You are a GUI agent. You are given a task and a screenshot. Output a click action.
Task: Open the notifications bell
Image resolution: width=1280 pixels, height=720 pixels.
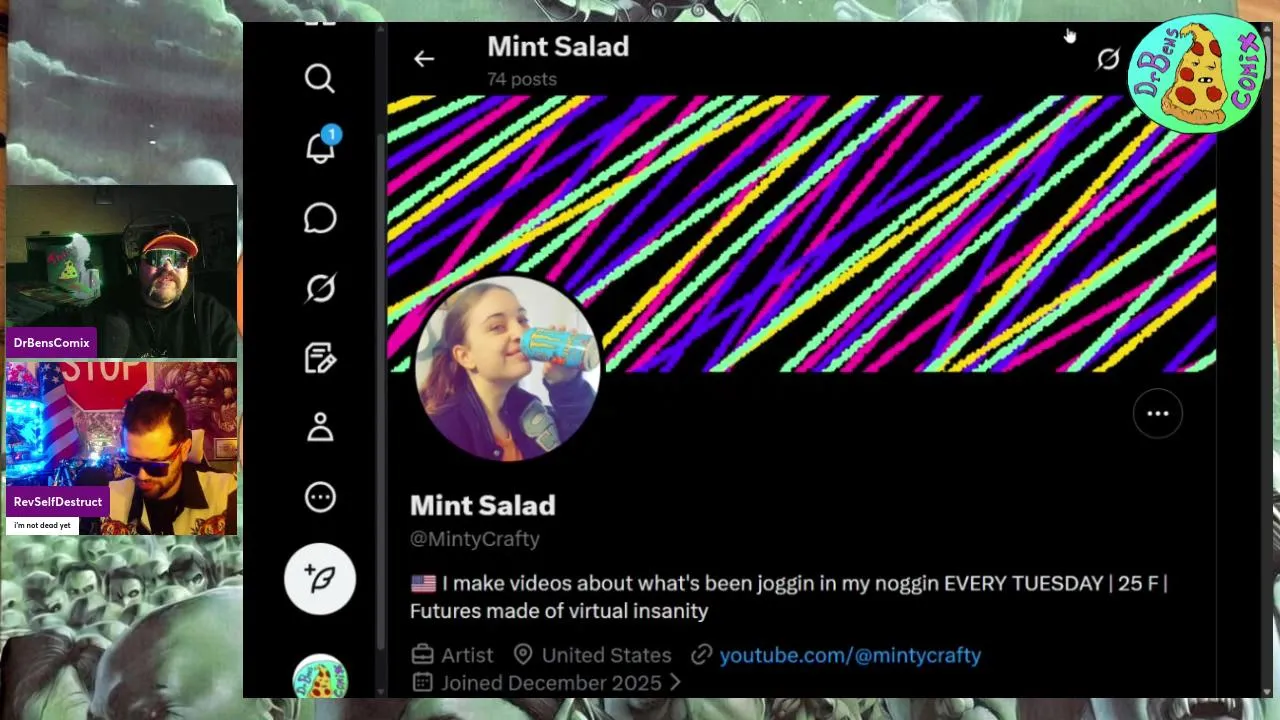point(320,148)
